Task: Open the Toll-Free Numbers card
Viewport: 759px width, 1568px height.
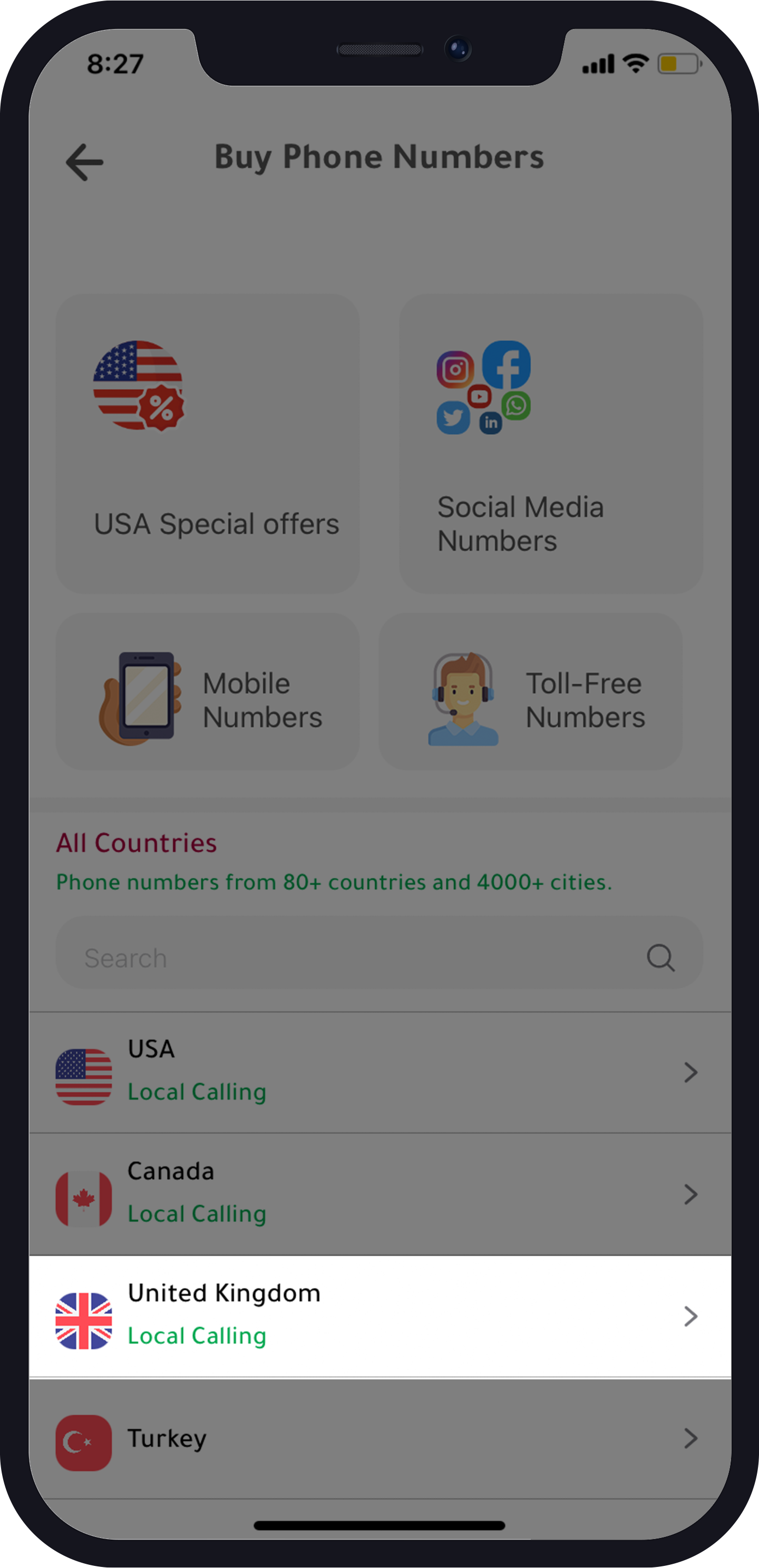Action: click(x=530, y=691)
